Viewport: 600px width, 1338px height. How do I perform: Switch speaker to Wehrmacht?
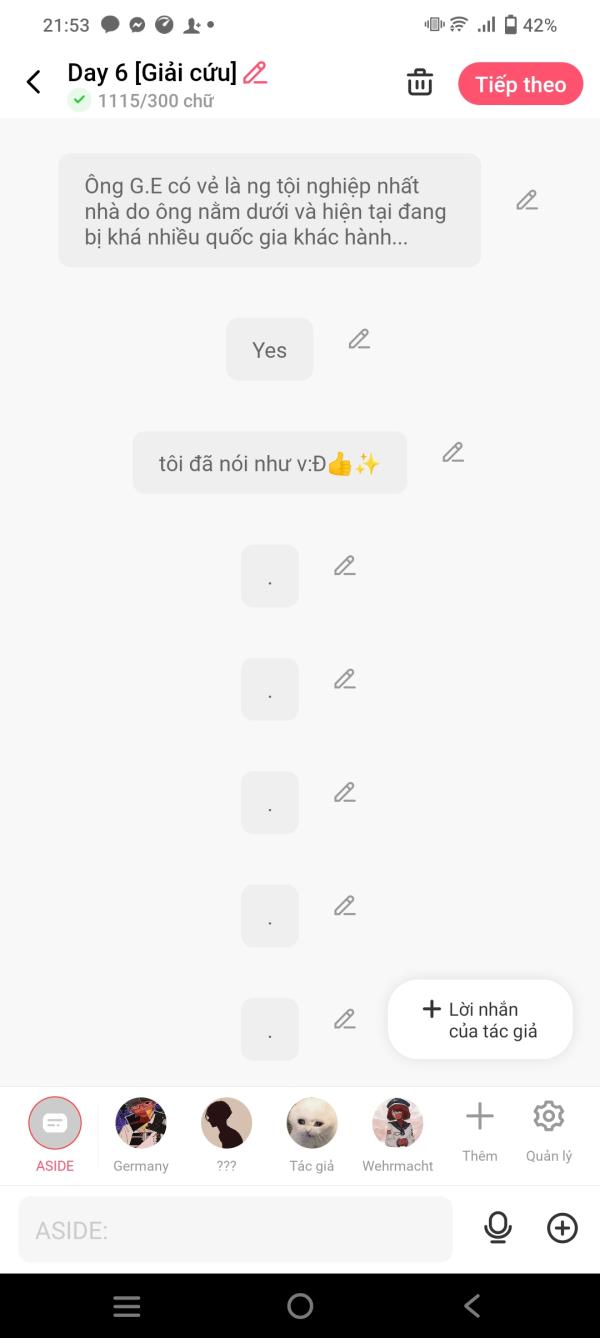point(398,1134)
